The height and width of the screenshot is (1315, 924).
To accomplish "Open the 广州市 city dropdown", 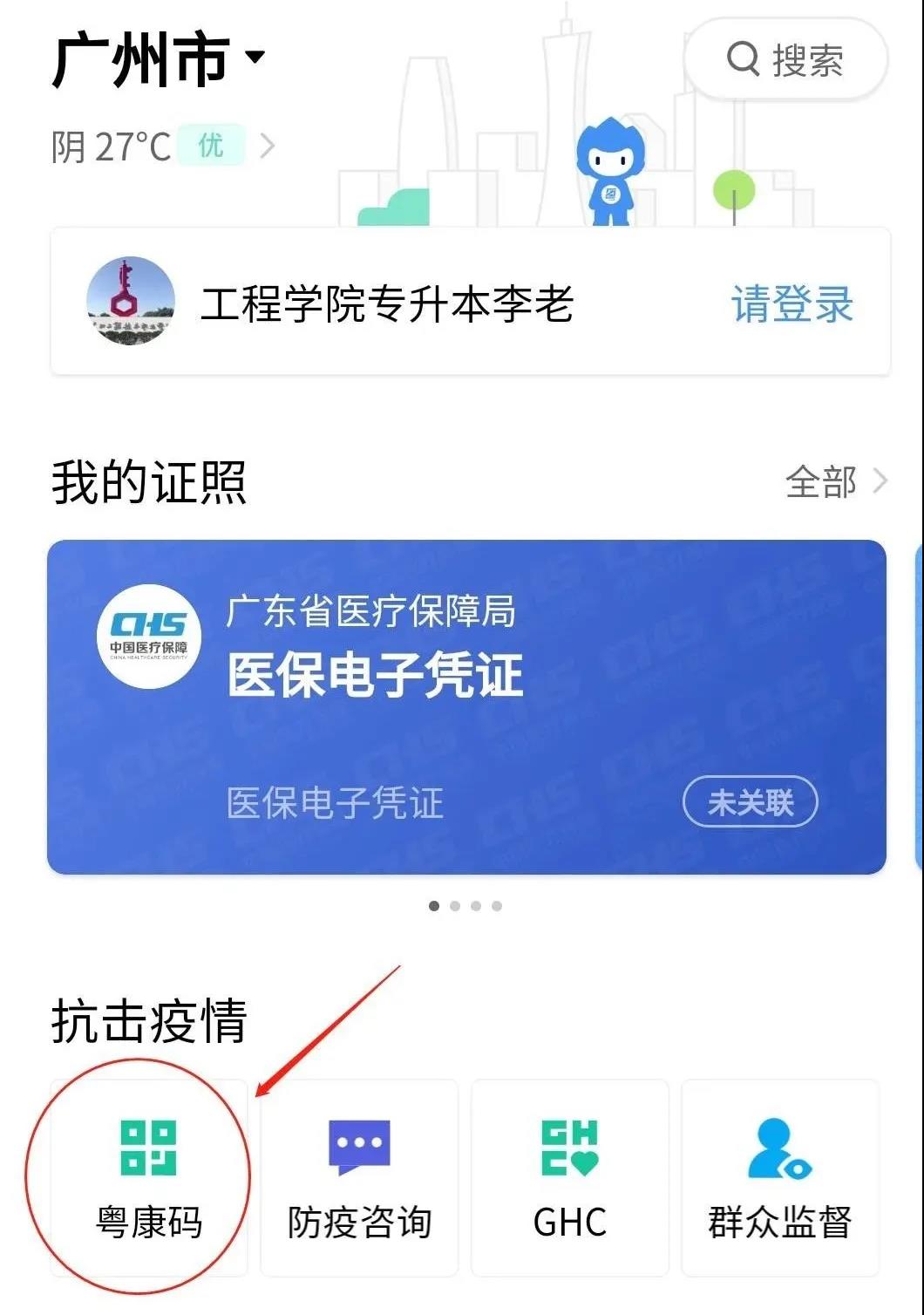I will [157, 59].
